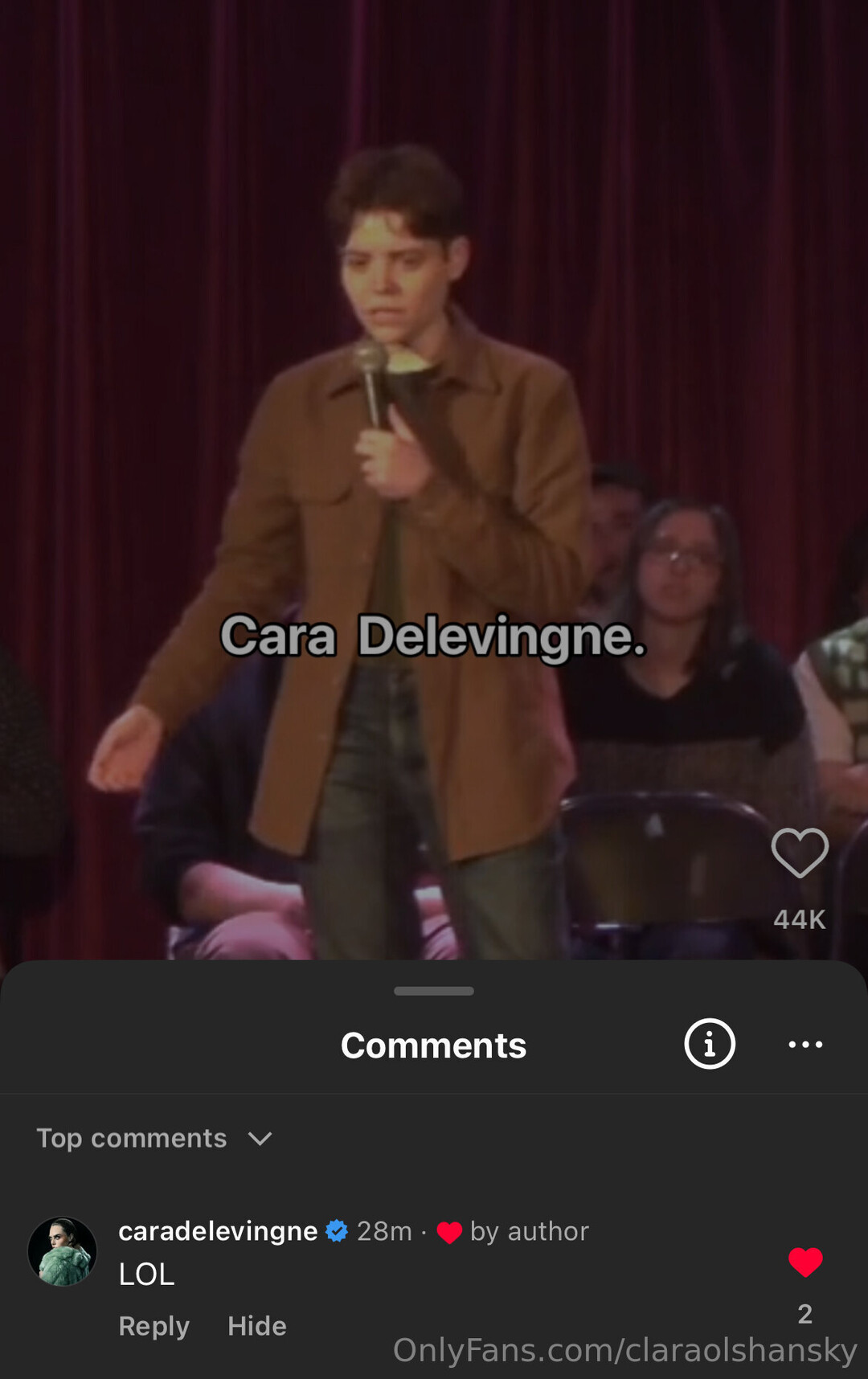Open the comments overflow menu

tap(805, 1044)
